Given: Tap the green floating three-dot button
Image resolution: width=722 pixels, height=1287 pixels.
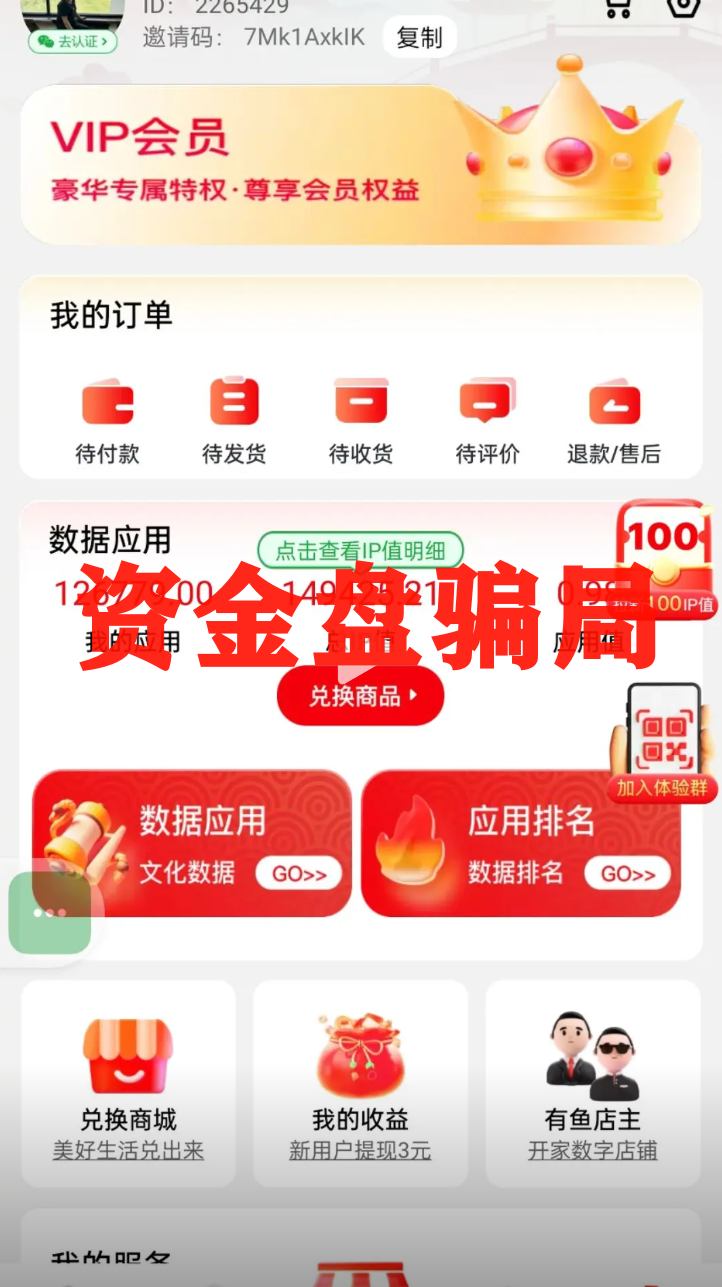Looking at the screenshot, I should [49, 913].
